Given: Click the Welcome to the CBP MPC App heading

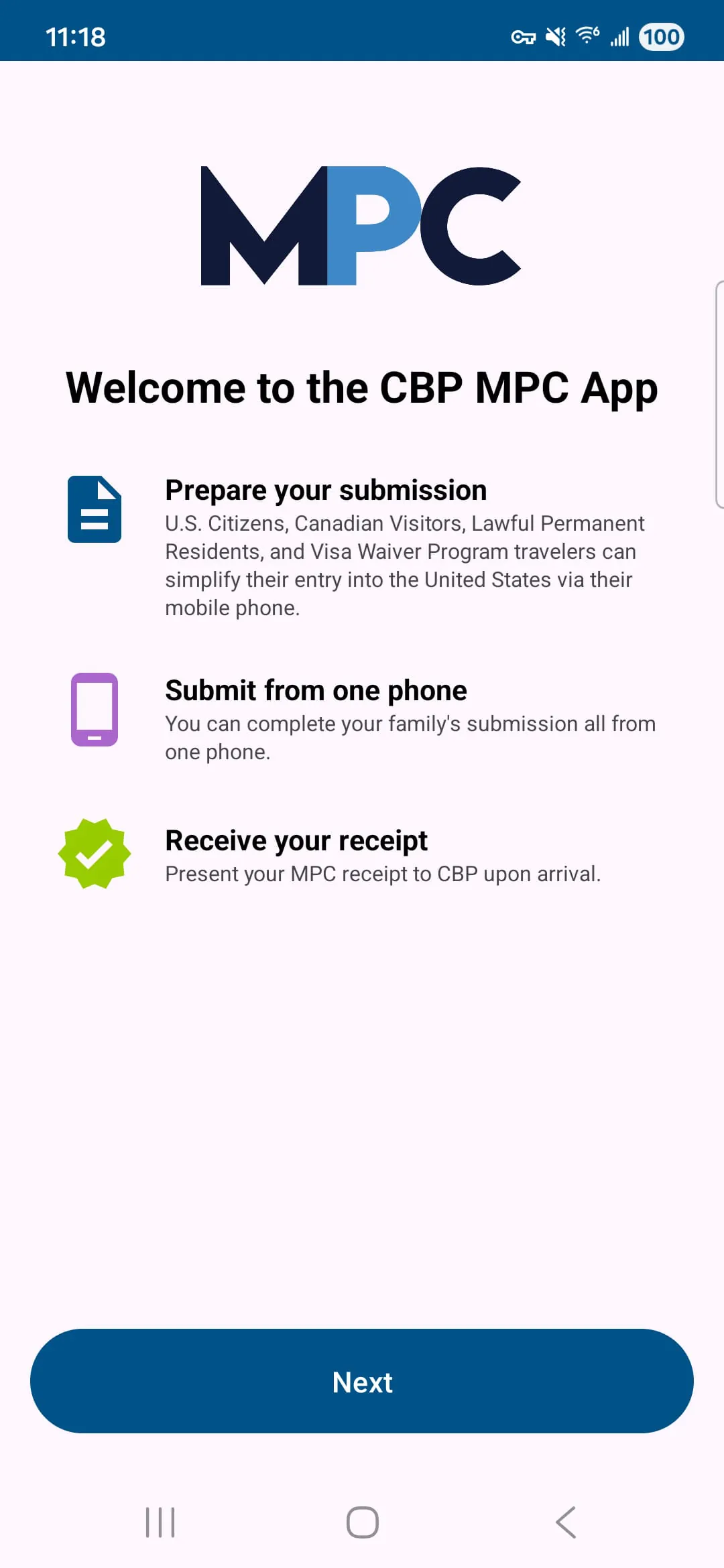Looking at the screenshot, I should (362, 387).
